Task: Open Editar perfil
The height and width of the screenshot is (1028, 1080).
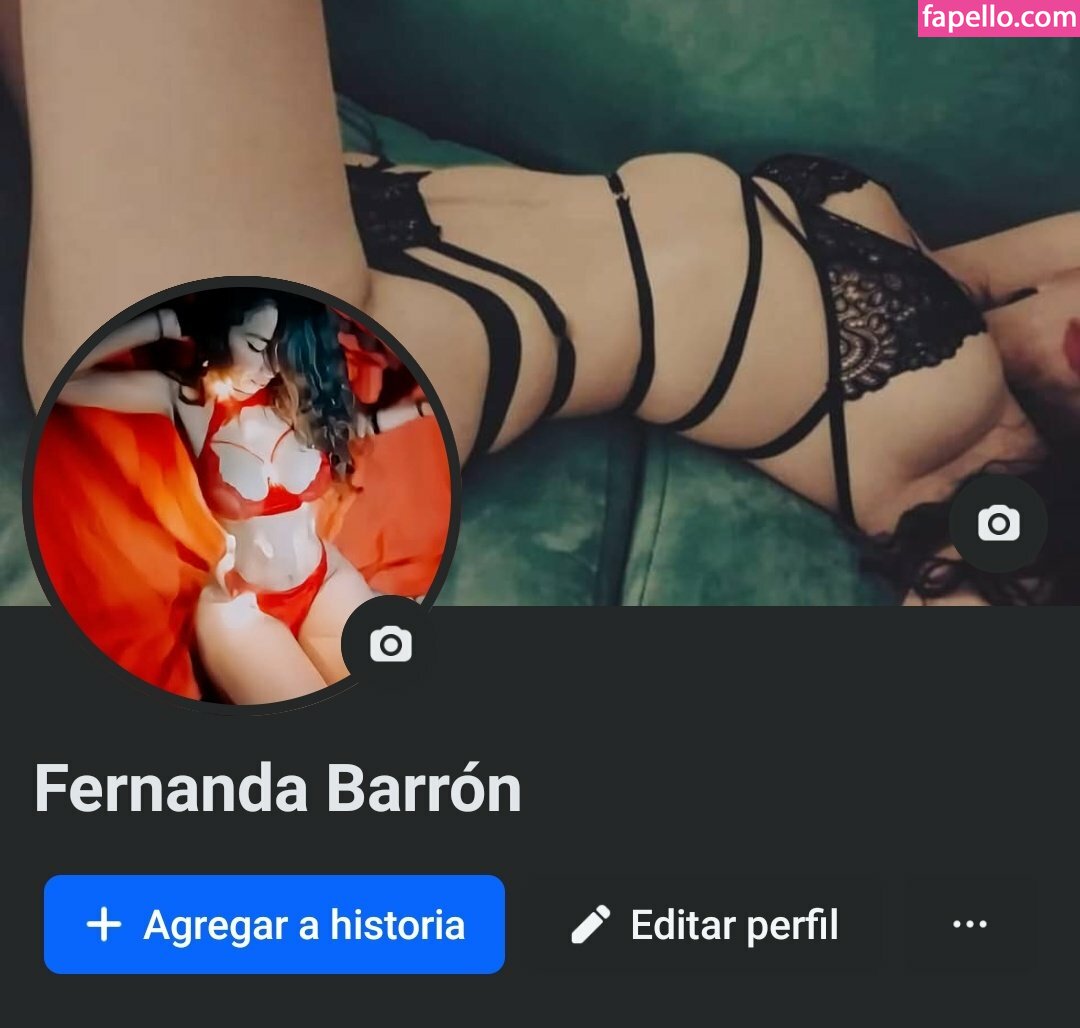Action: click(705, 925)
